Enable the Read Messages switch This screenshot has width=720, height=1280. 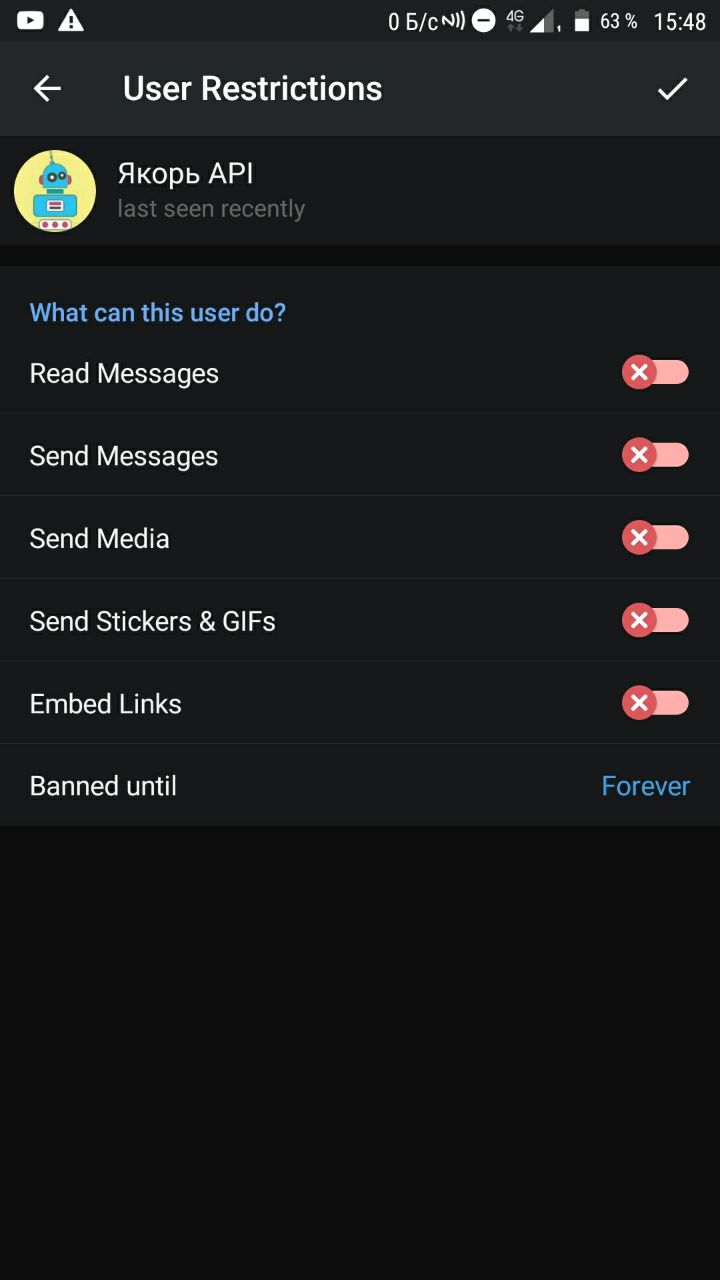pos(656,373)
